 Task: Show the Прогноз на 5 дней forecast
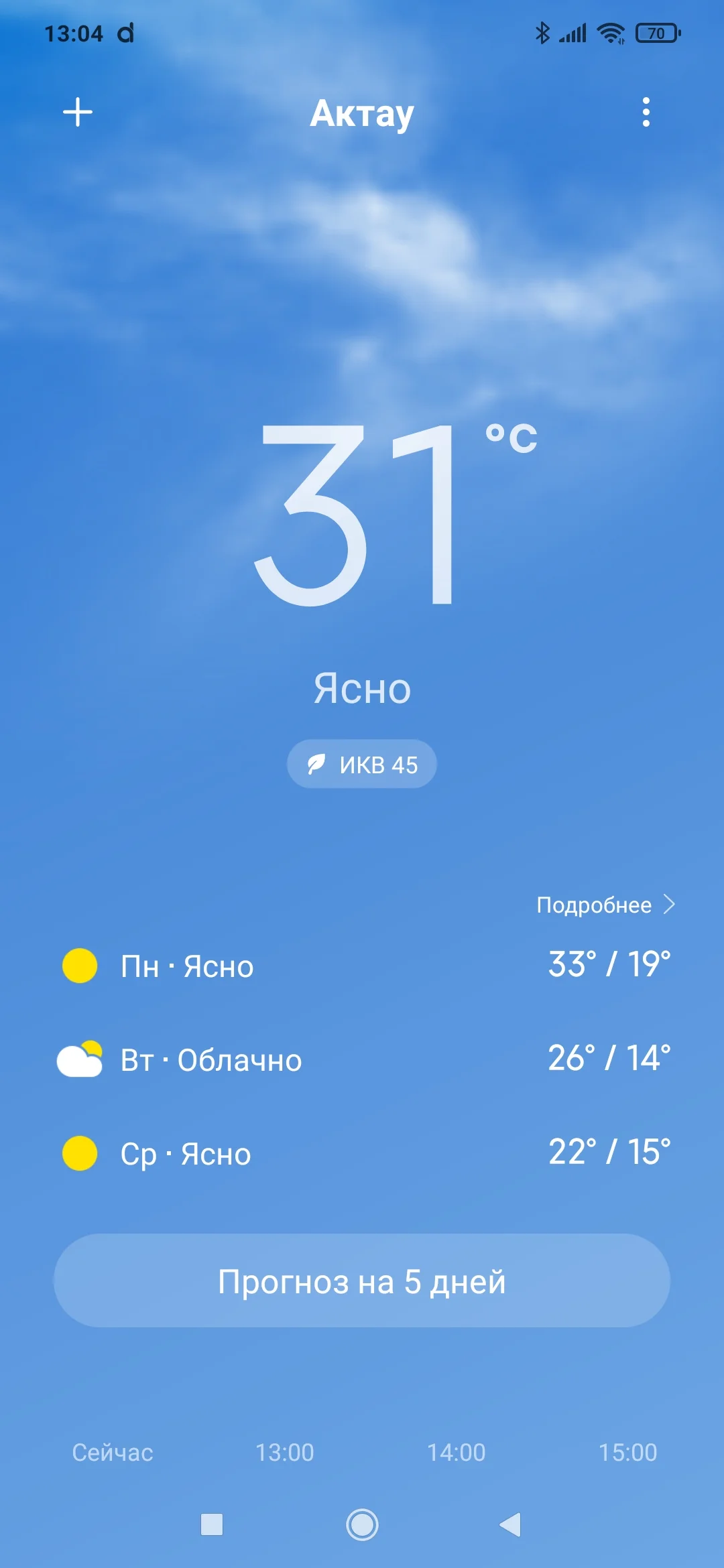tap(362, 1281)
